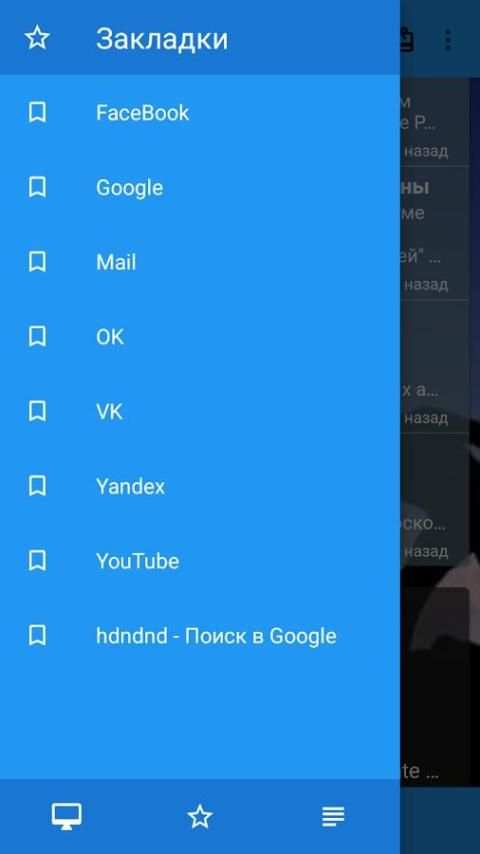The width and height of the screenshot is (480, 854).
Task: Open the Google bookmark
Action: tap(200, 188)
